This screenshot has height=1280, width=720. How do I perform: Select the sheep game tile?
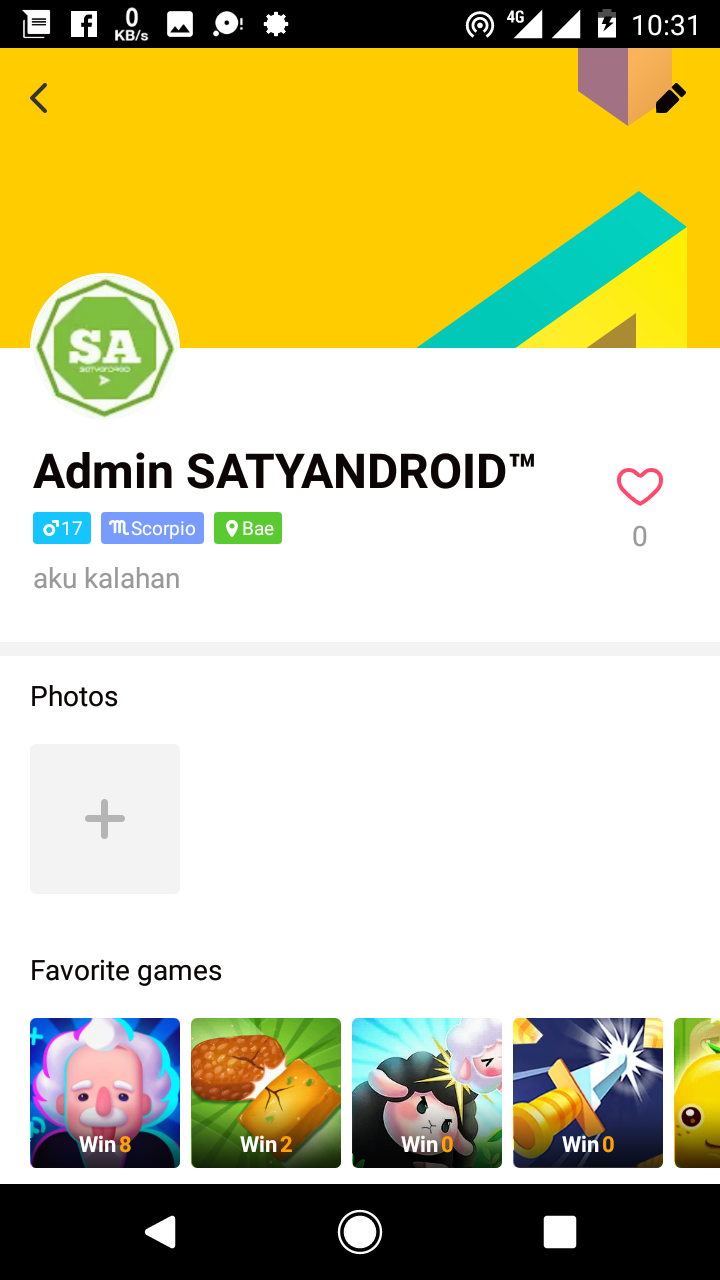pos(427,1092)
